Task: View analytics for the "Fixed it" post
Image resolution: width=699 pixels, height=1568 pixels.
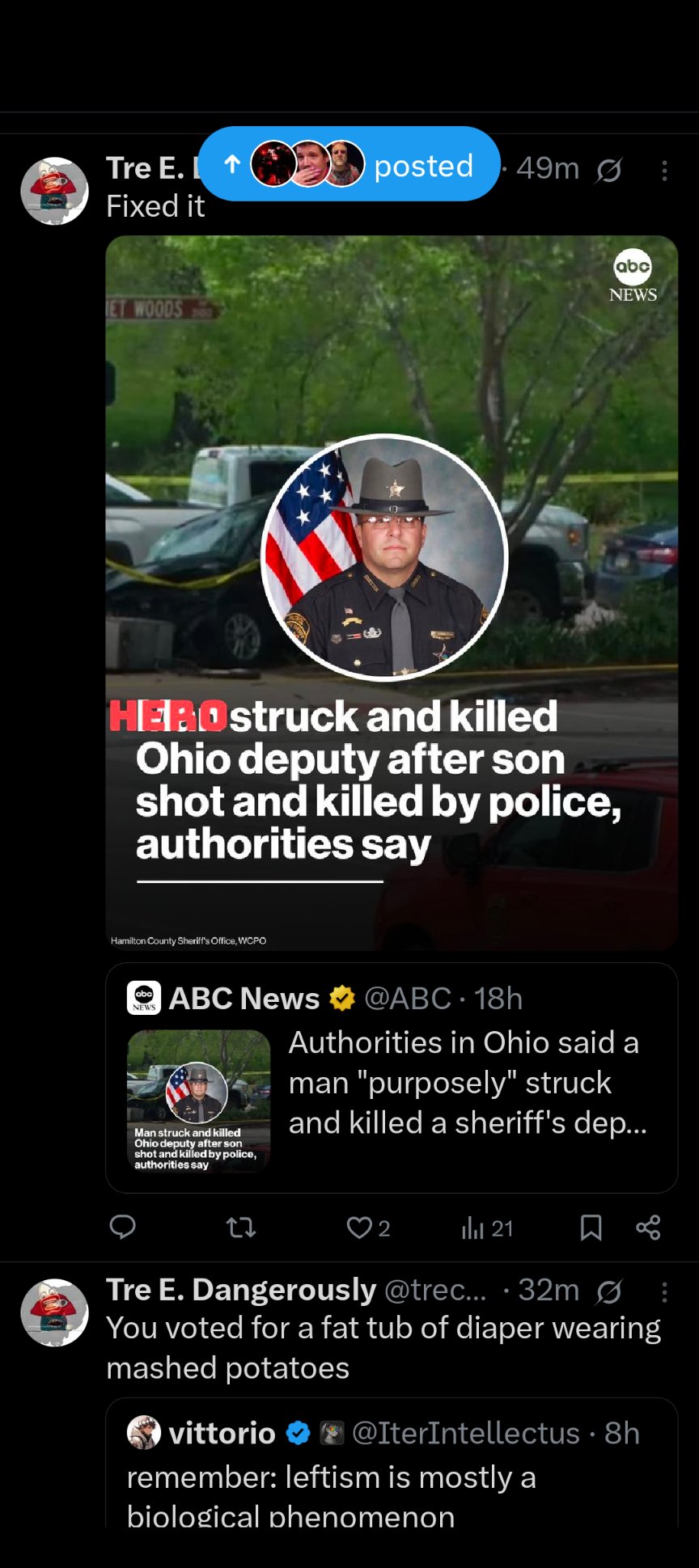Action: click(x=487, y=1228)
